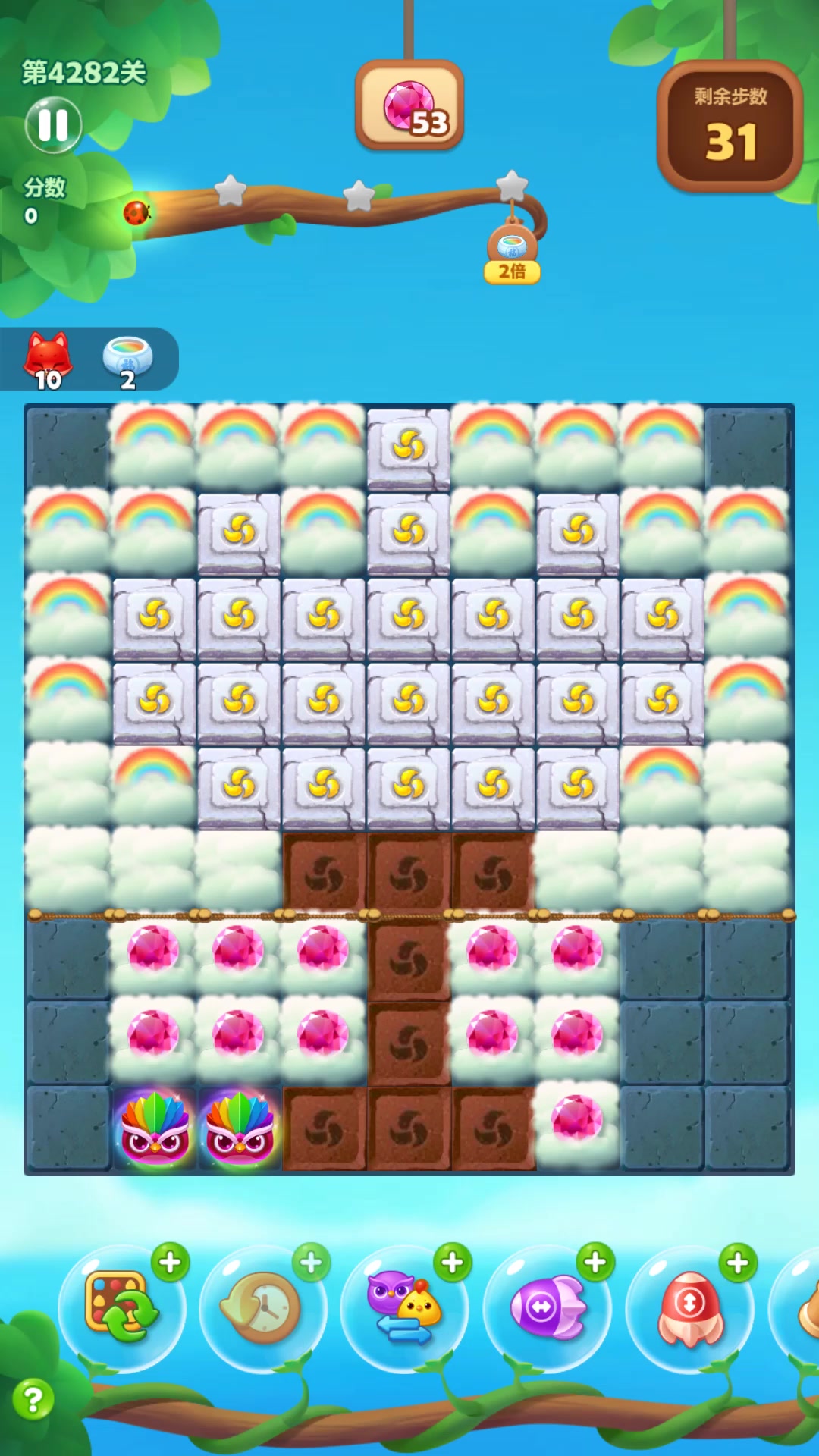Pause the game
This screenshot has width=819, height=1456.
click(53, 125)
